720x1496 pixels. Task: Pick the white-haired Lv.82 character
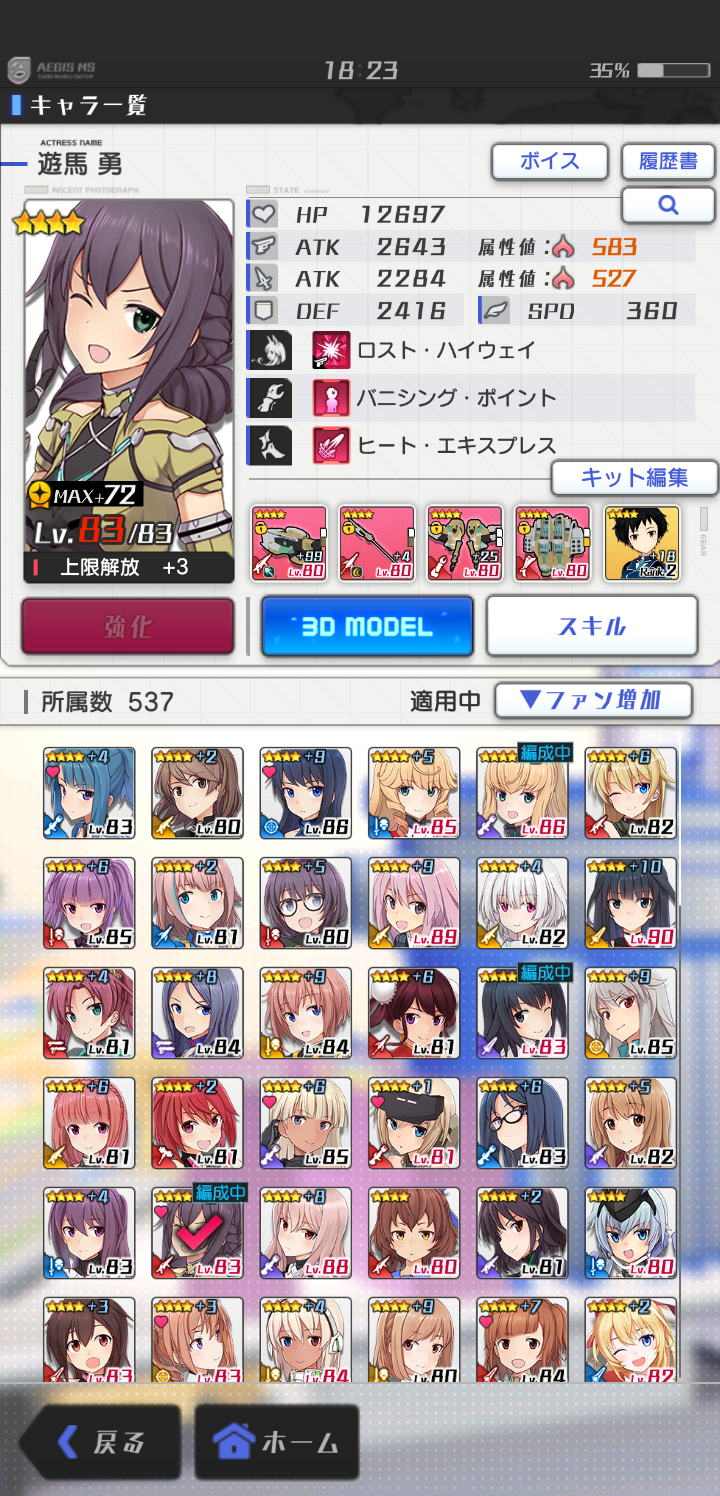(x=522, y=903)
